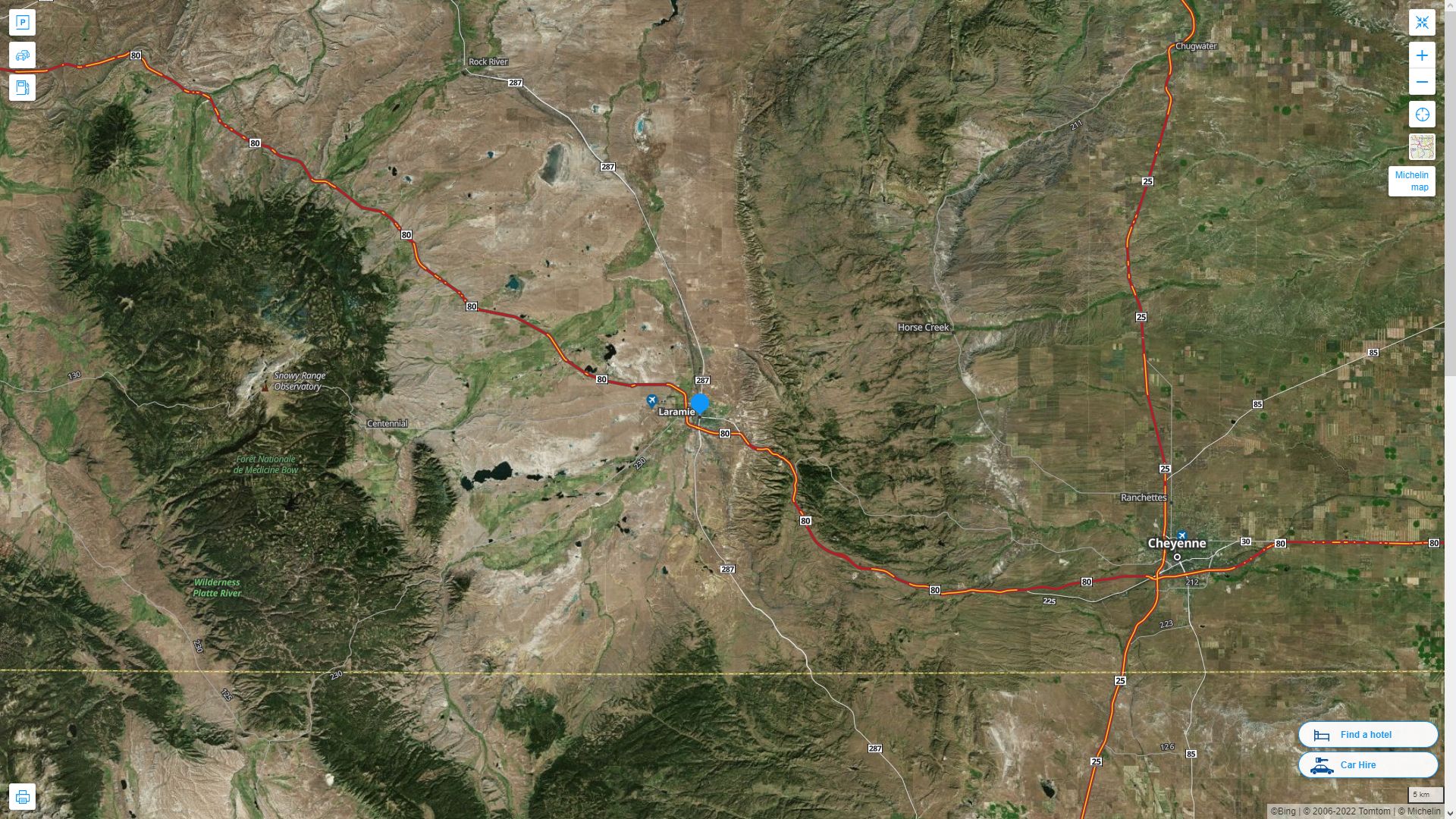This screenshot has height=819, width=1456.
Task: Select the blue Laramie location marker
Action: [x=700, y=403]
